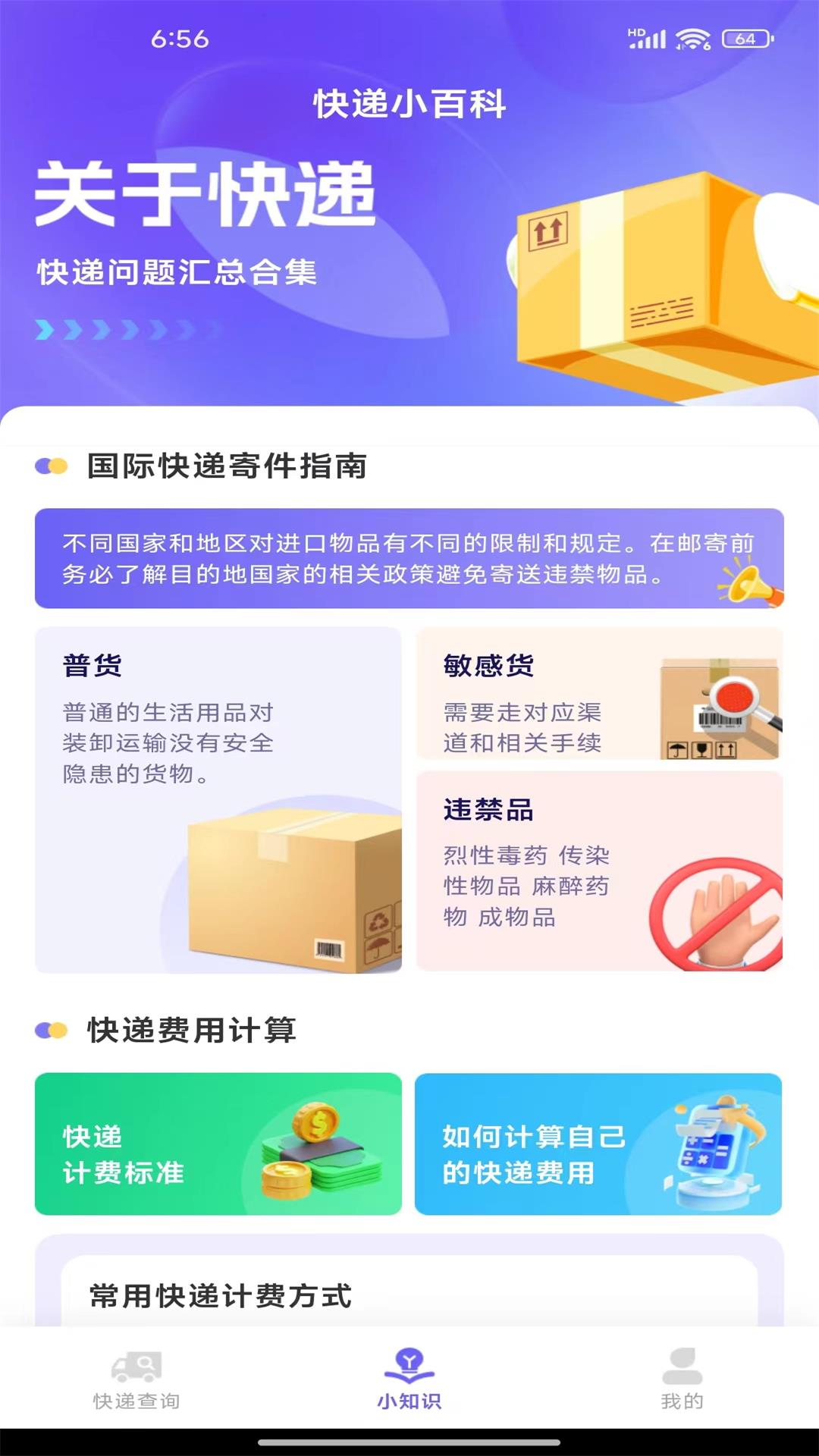This screenshot has width=819, height=1456.
Task: Open 如何计算自己的快递费用 card
Action: coord(598,1144)
